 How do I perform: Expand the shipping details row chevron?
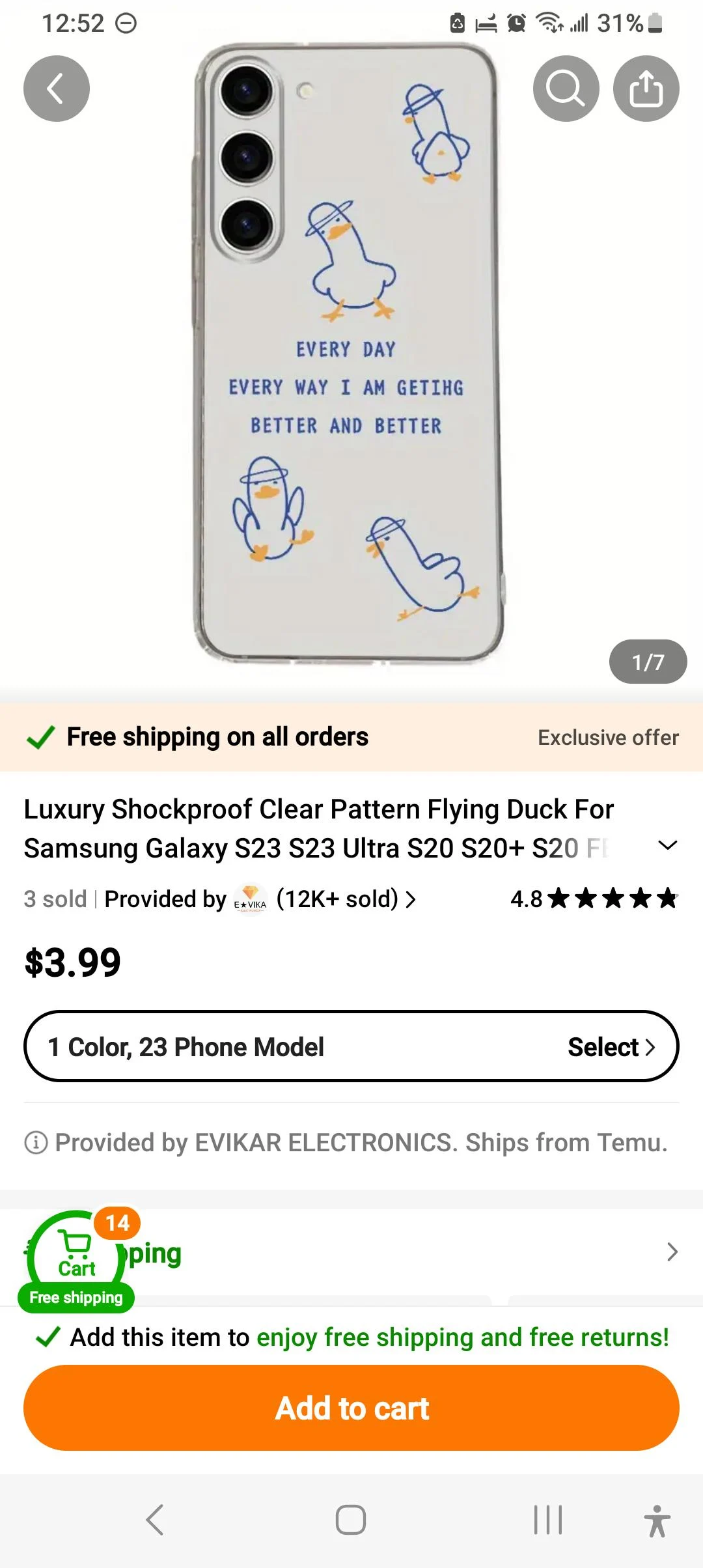672,1252
